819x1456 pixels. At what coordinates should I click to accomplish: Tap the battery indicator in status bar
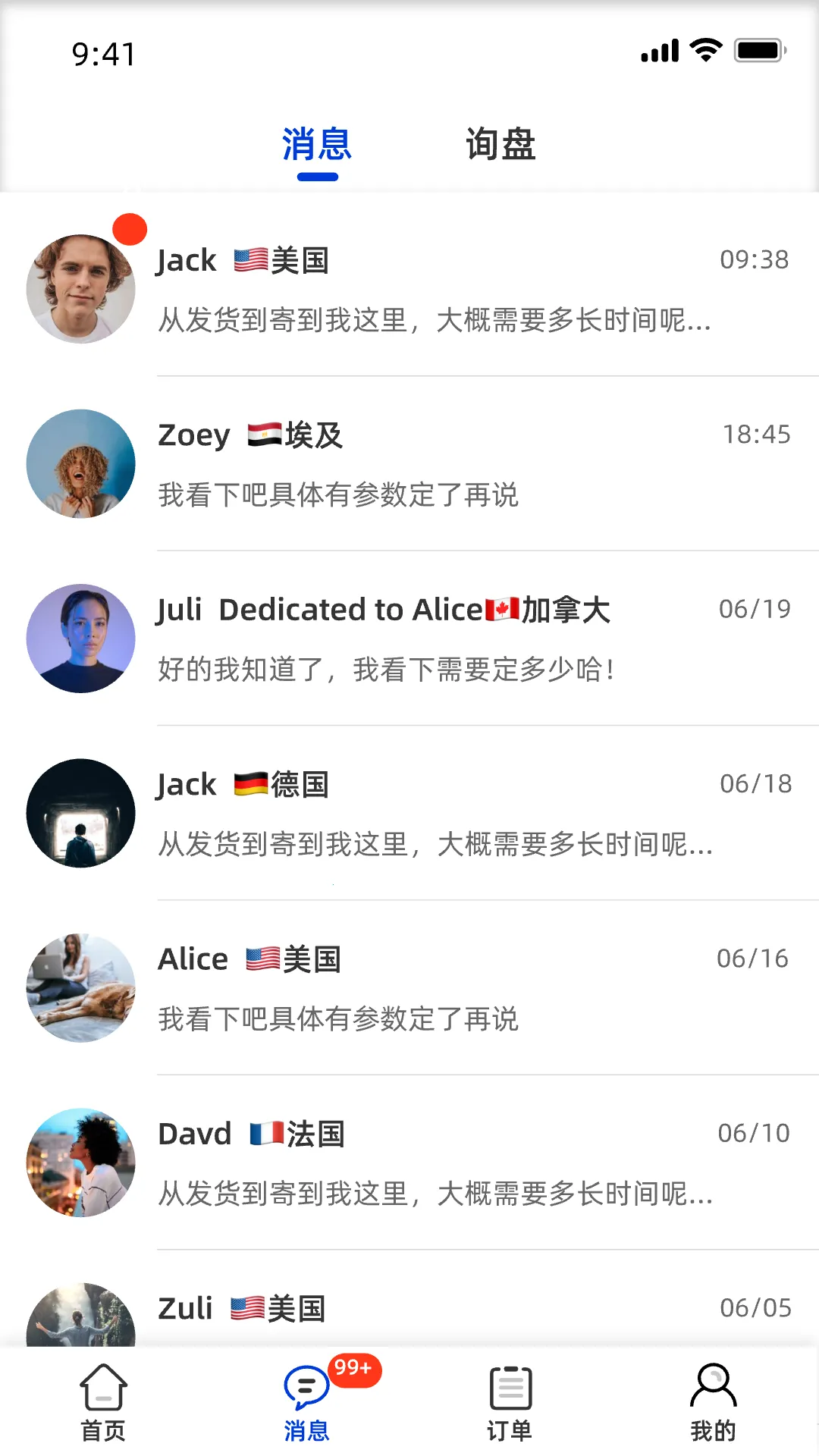point(758,49)
